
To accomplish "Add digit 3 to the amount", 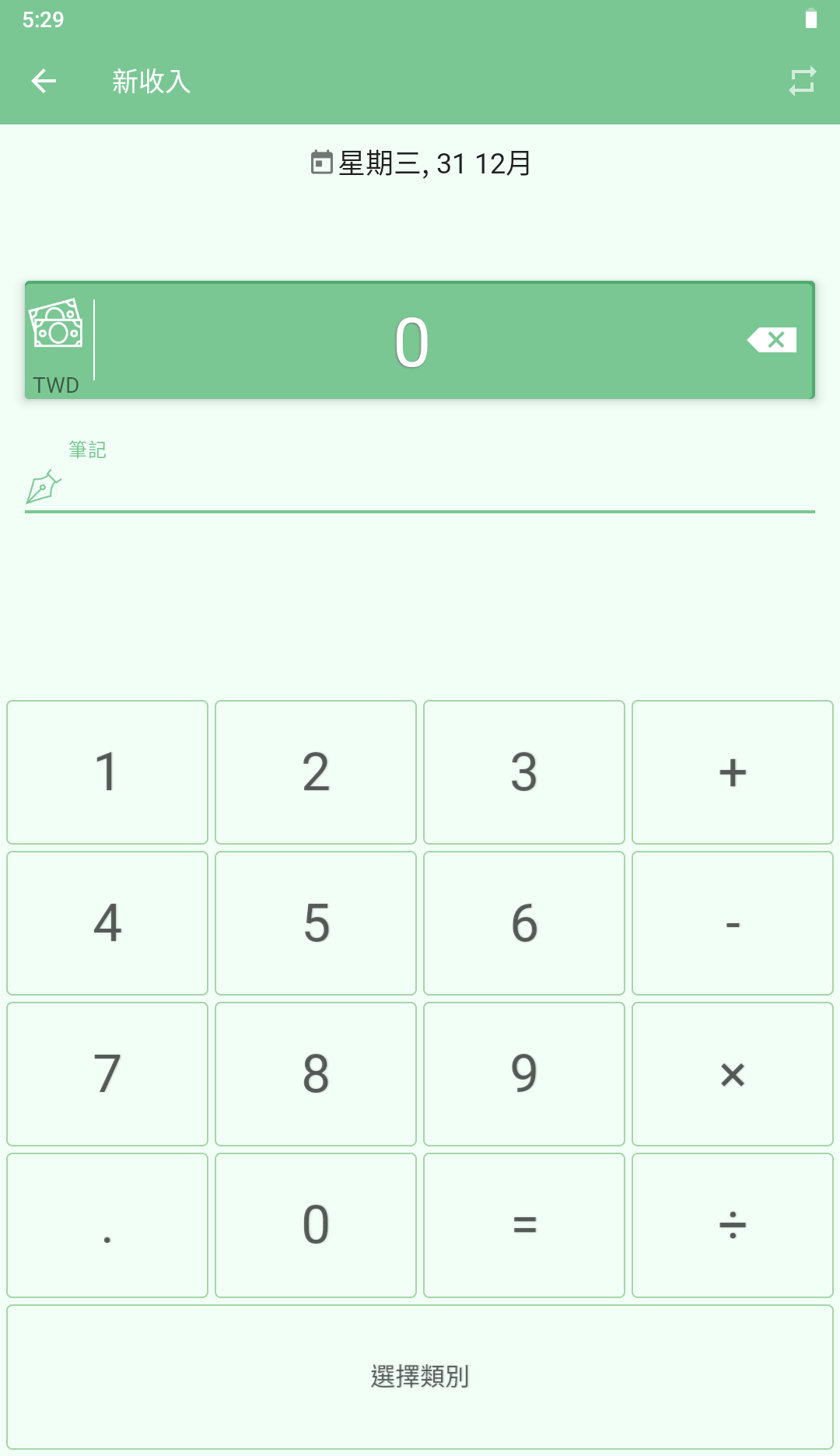I will (x=524, y=772).
